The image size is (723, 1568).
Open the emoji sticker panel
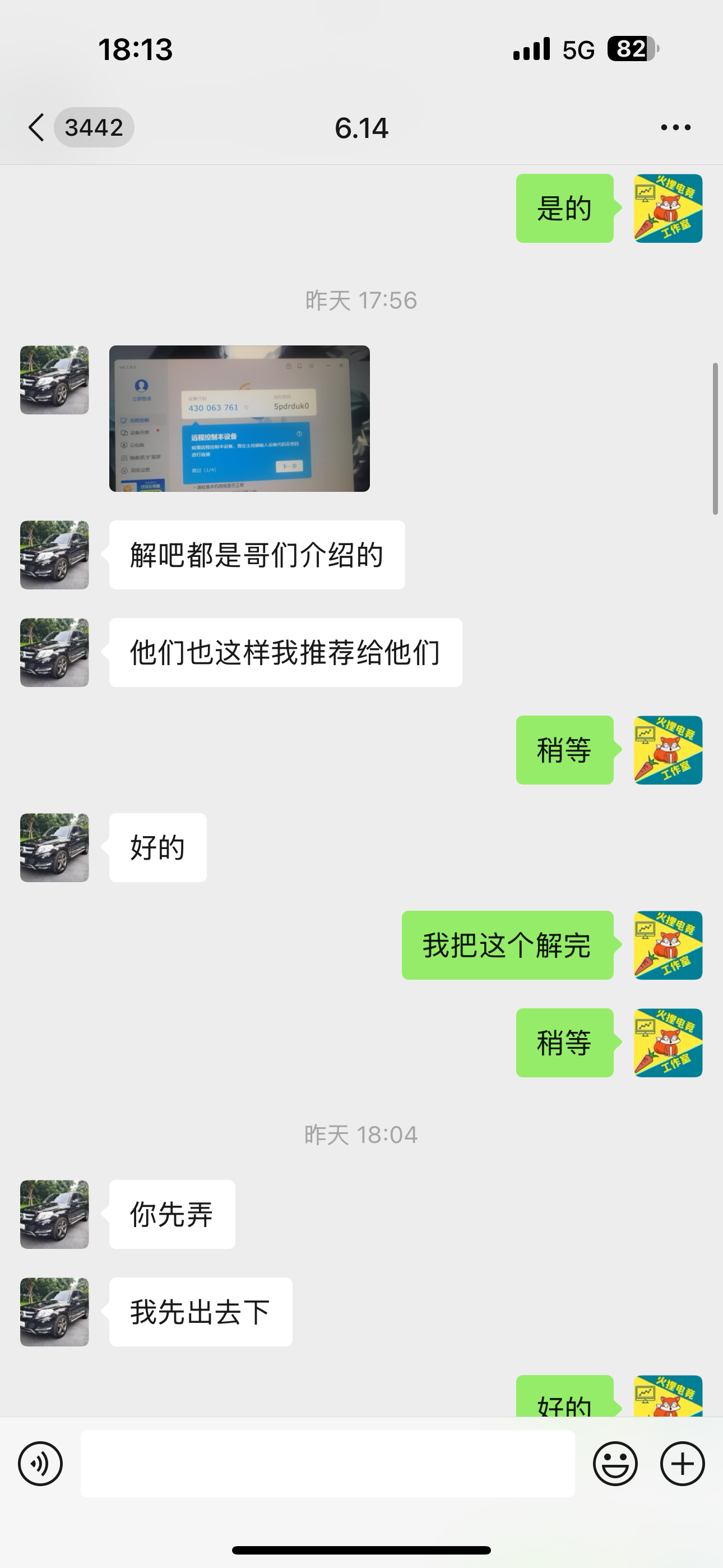pyautogui.click(x=615, y=1463)
